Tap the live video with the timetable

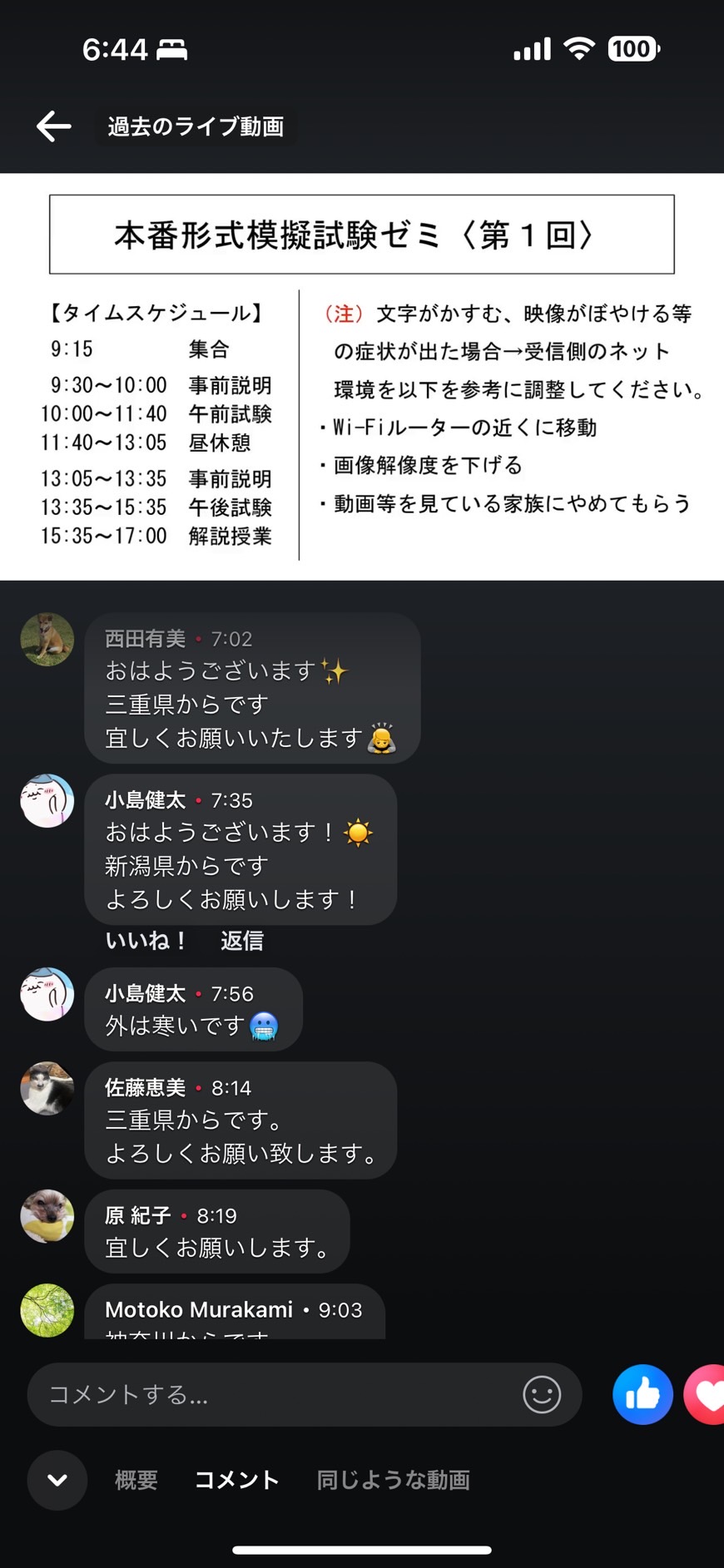coord(362,376)
